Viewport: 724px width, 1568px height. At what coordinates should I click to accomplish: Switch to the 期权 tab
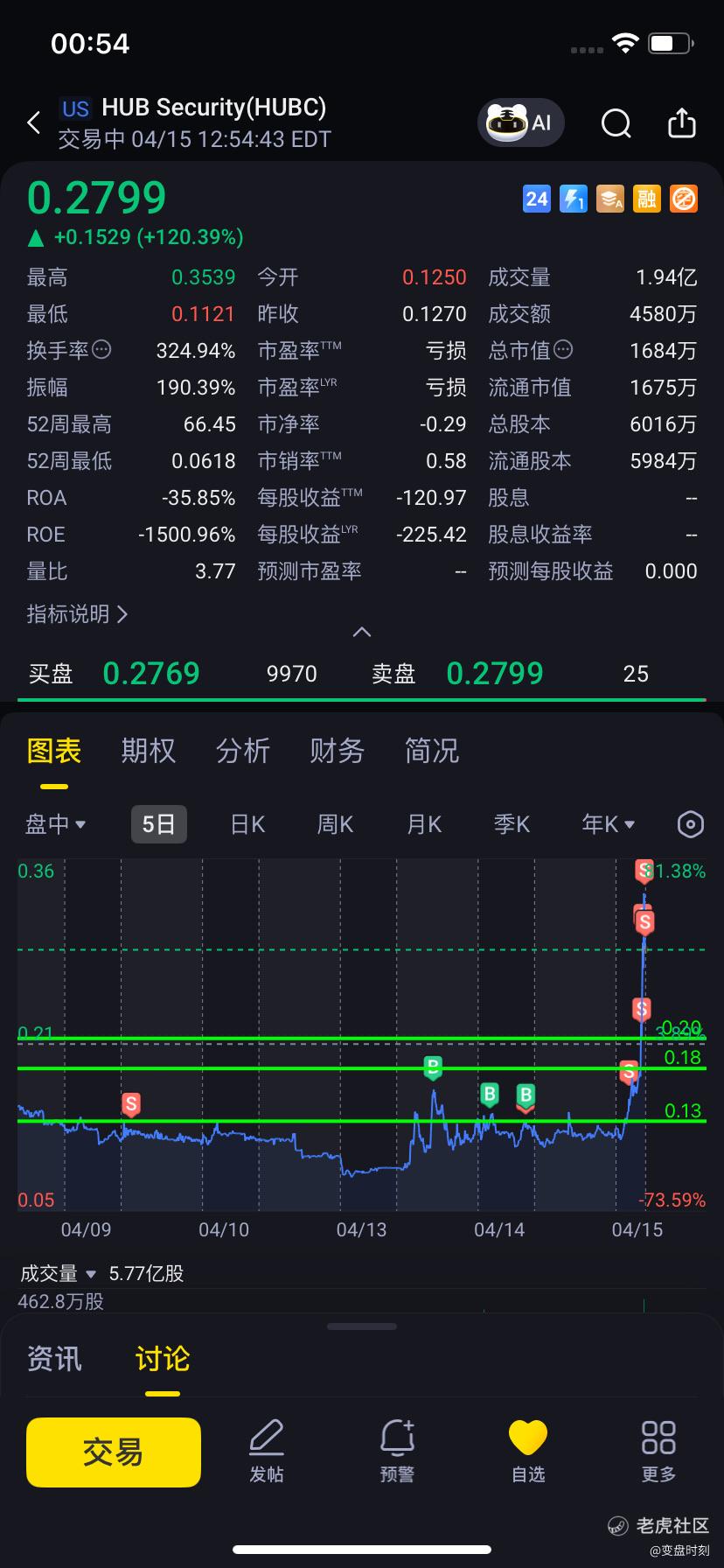[148, 751]
